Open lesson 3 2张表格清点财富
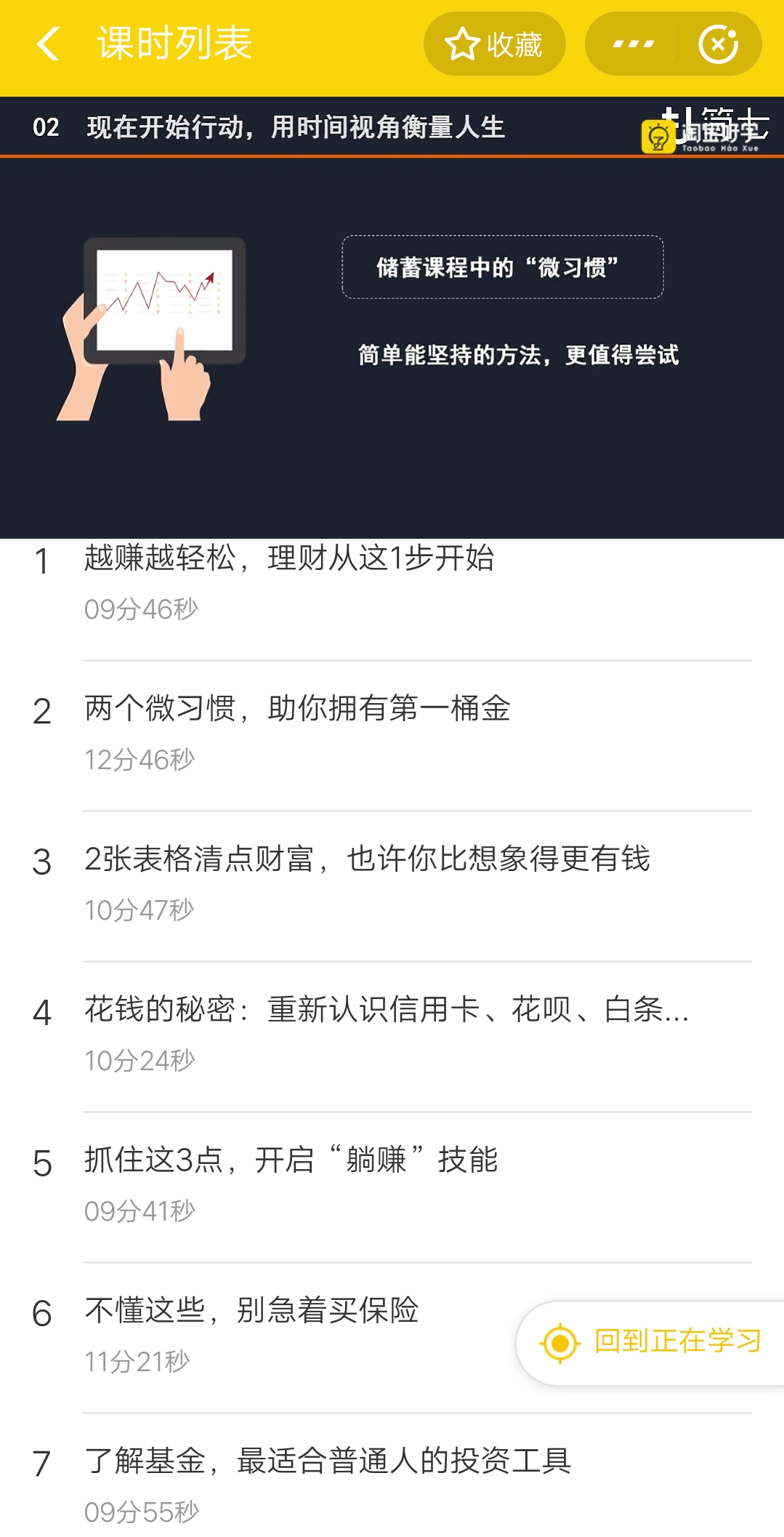Viewport: 784px width, 1537px height. click(392, 885)
